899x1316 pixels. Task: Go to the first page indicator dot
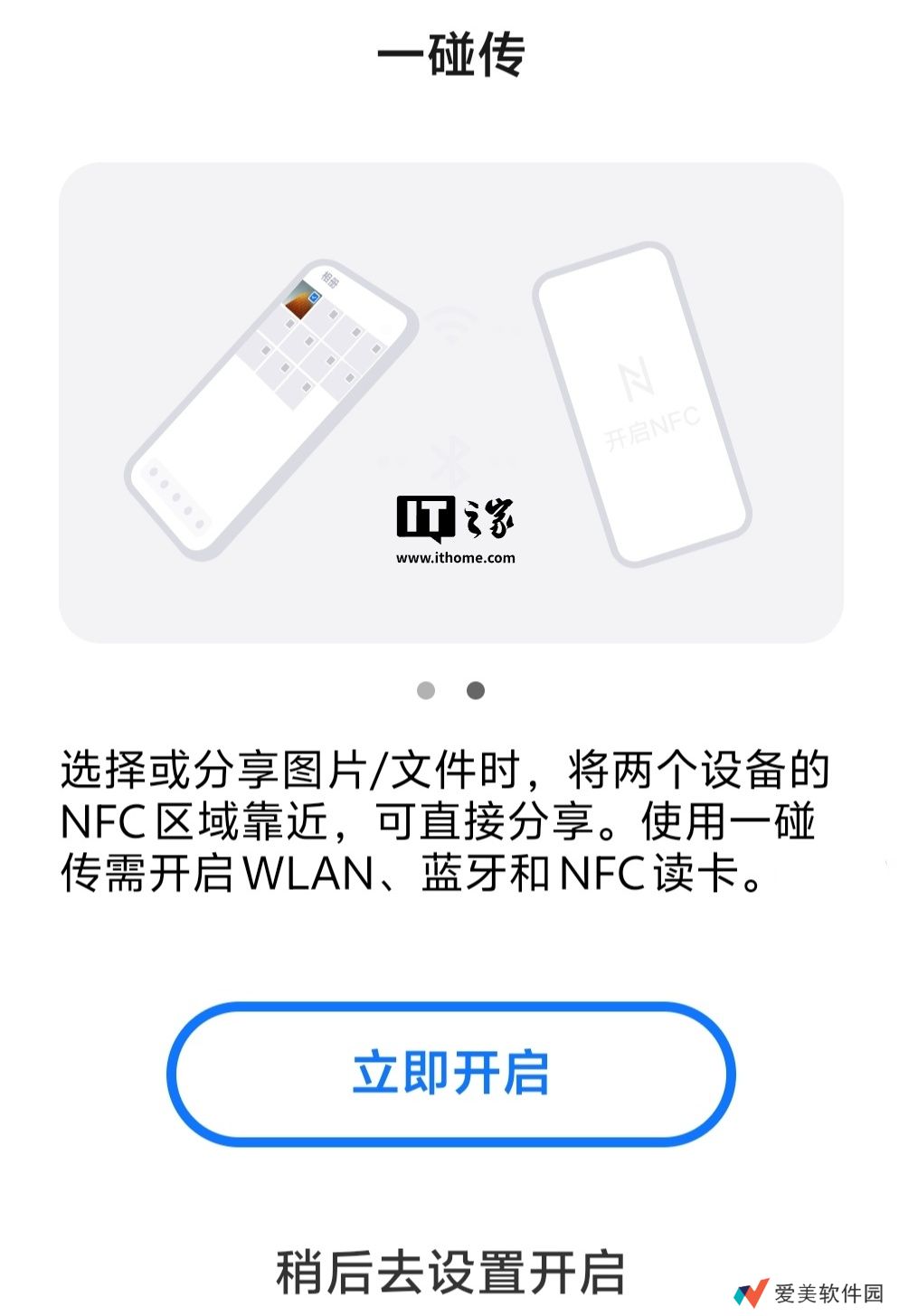426,691
